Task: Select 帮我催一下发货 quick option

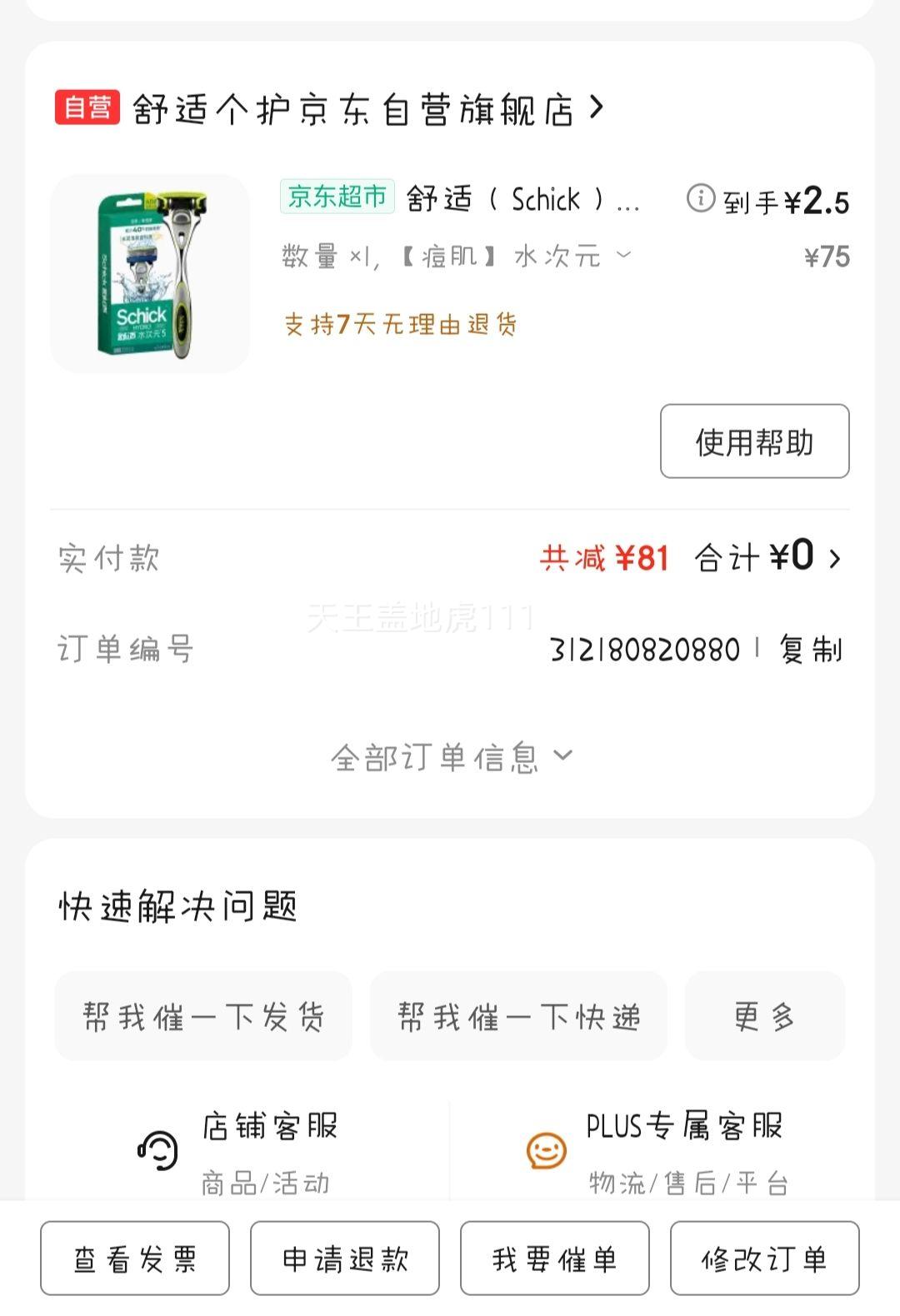Action: pos(204,1015)
